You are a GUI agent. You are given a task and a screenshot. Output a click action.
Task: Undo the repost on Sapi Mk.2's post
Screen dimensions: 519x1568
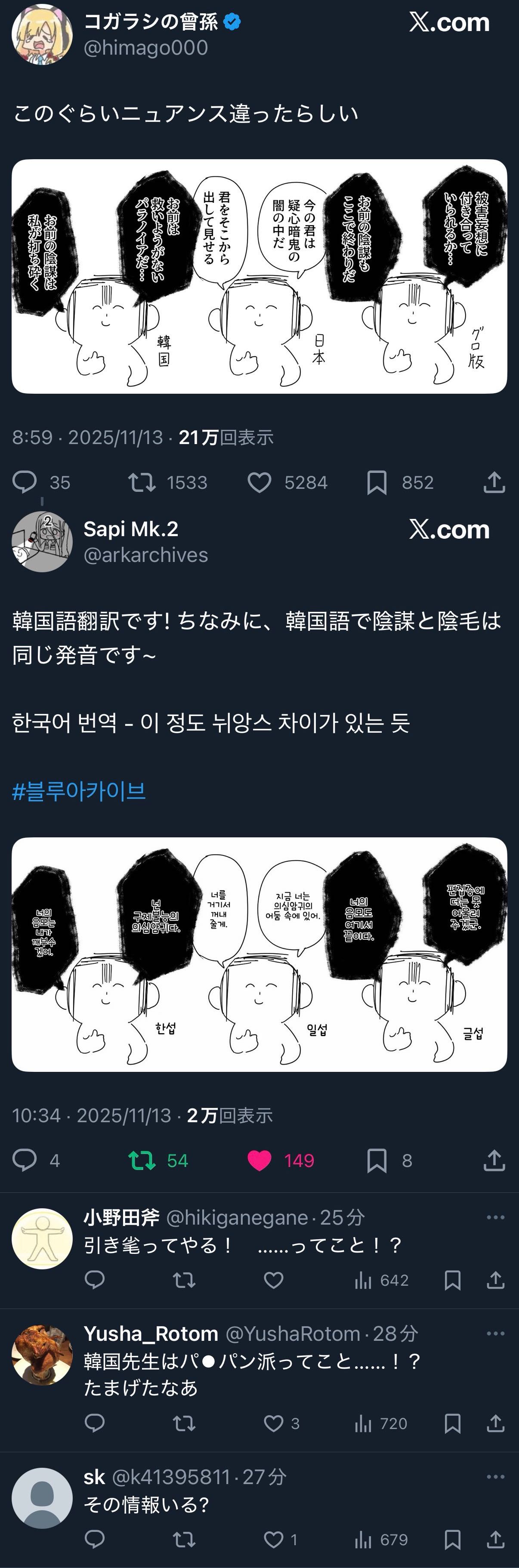142,1160
